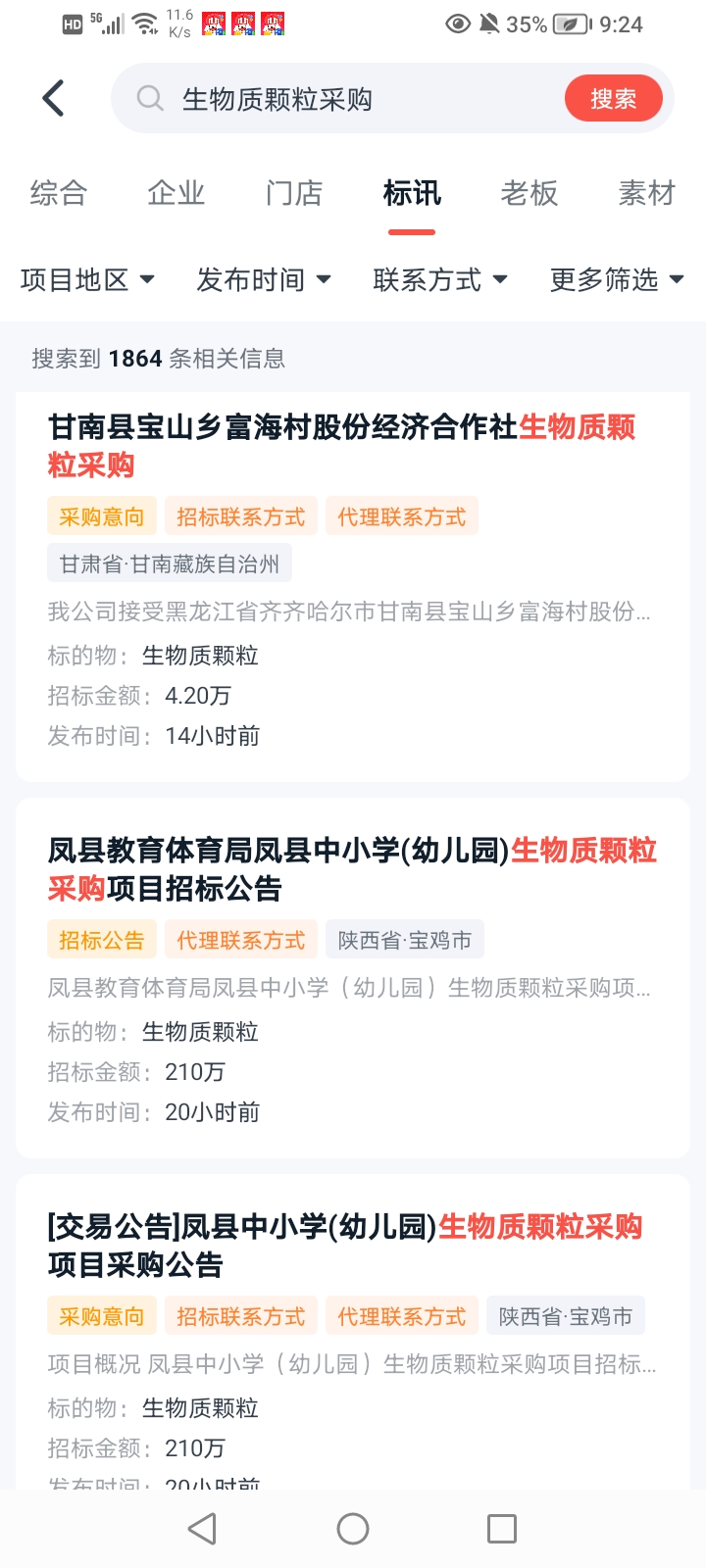Expand the 联系方式 filter dropdown
This screenshot has height=1568, width=706.
[x=439, y=280]
